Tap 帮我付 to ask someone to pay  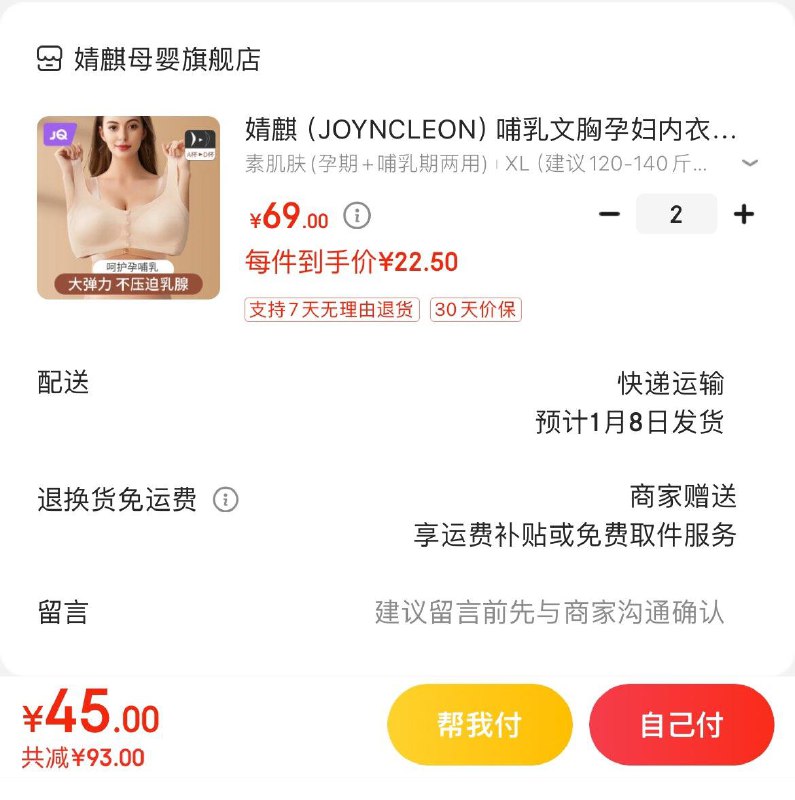coord(479,725)
